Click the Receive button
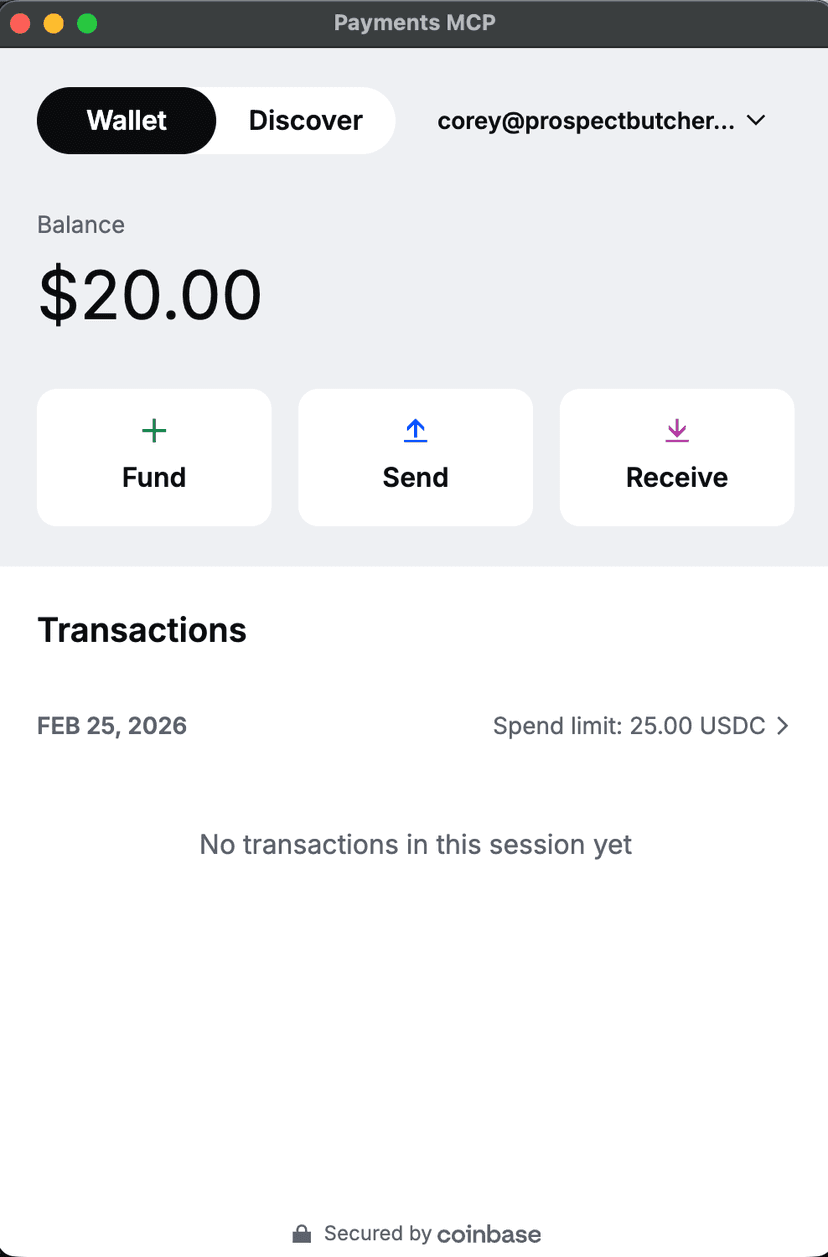Viewport: 828px width, 1257px height. (677, 457)
